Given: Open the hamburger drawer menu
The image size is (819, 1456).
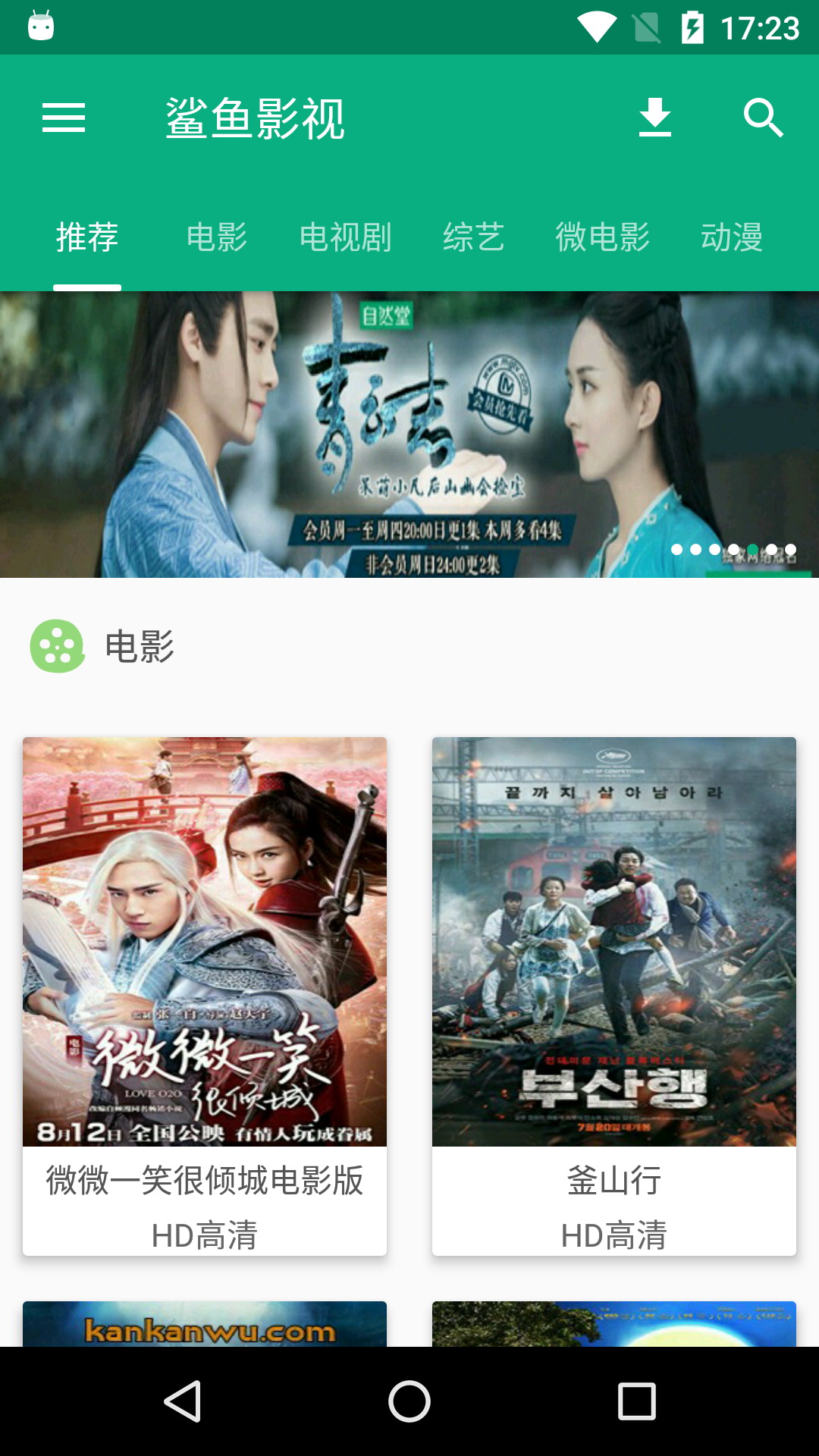Looking at the screenshot, I should pyautogui.click(x=64, y=118).
